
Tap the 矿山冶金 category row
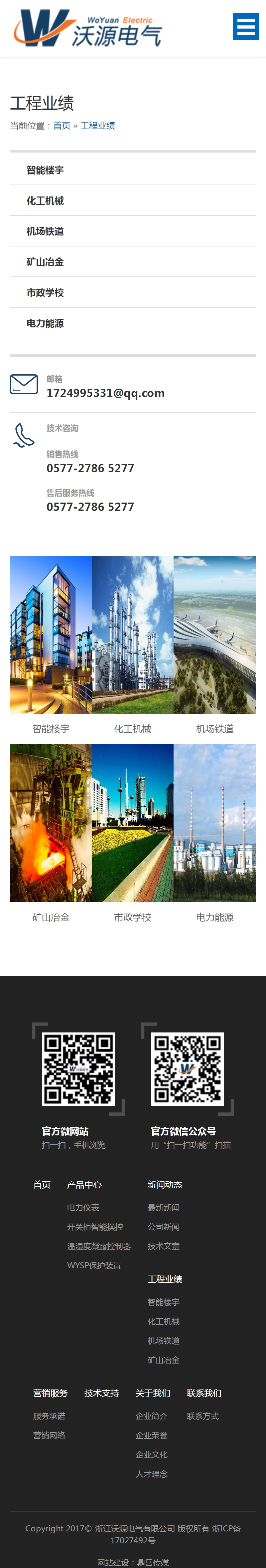click(x=45, y=262)
